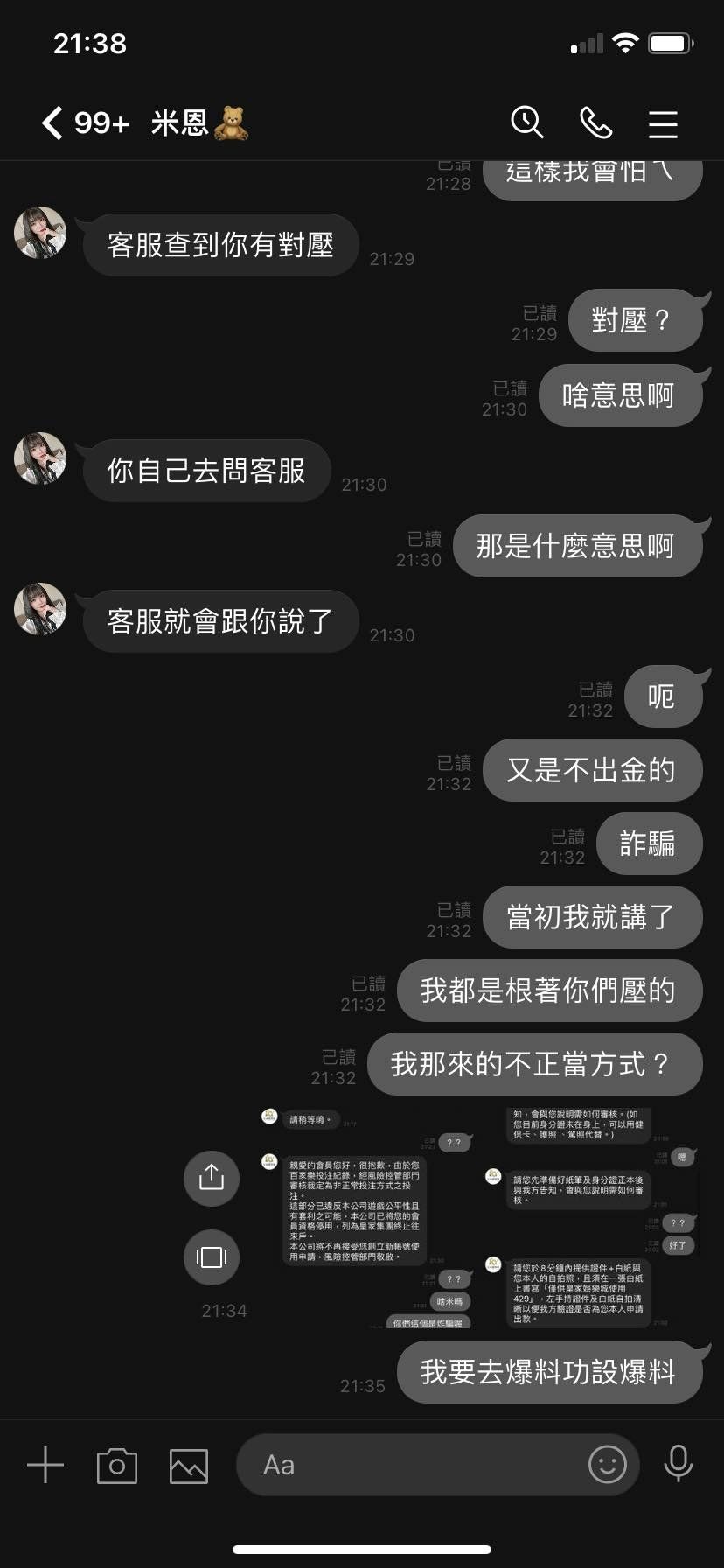Search within the chat with 米恩
Screen dimensions: 724x1568
[x=527, y=123]
